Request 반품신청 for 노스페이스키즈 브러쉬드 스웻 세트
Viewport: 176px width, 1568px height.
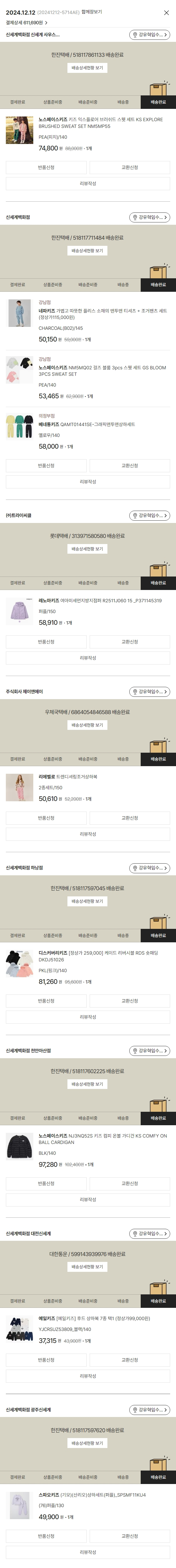point(46,167)
